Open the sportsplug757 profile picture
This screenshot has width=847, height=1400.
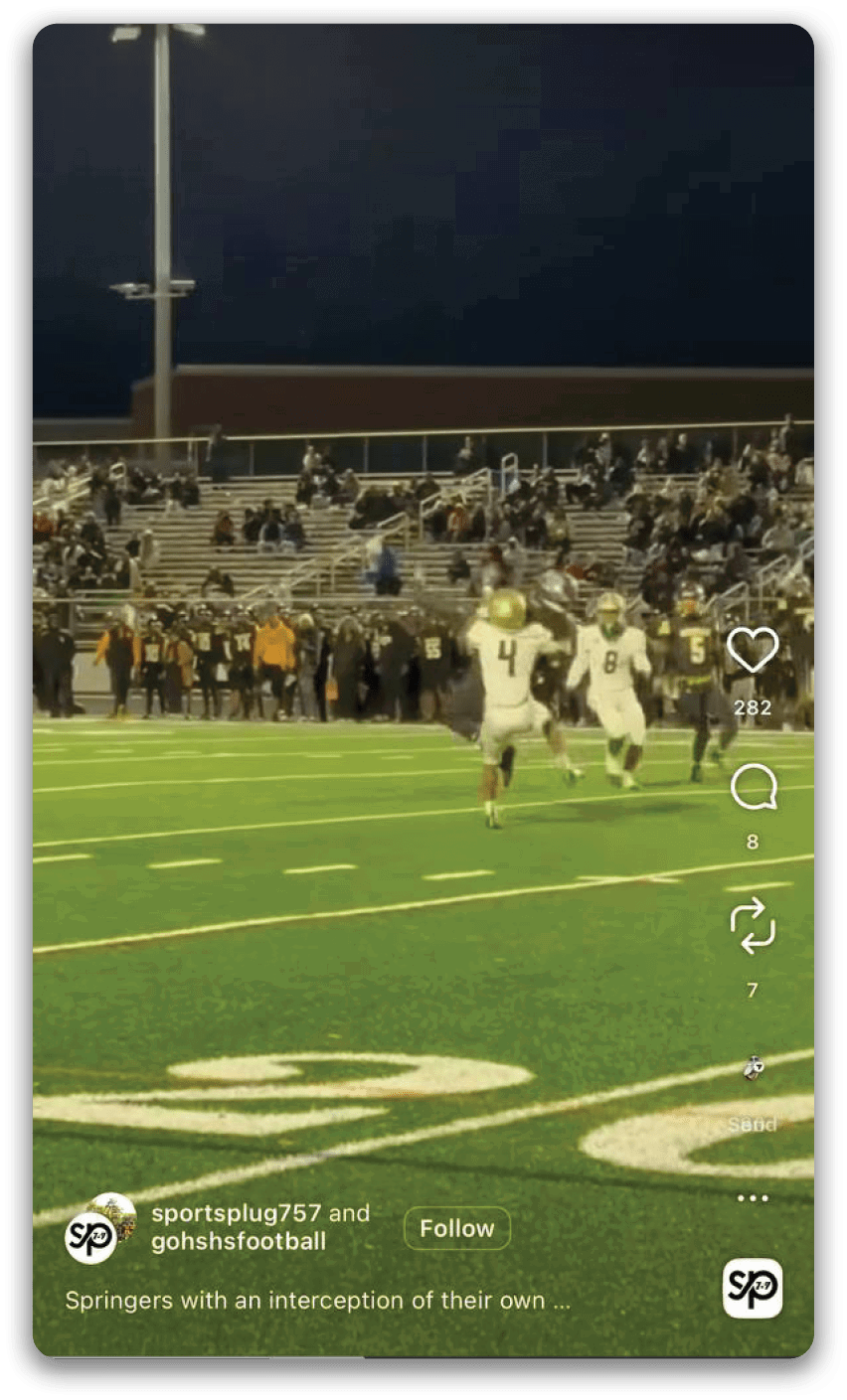click(x=91, y=1238)
